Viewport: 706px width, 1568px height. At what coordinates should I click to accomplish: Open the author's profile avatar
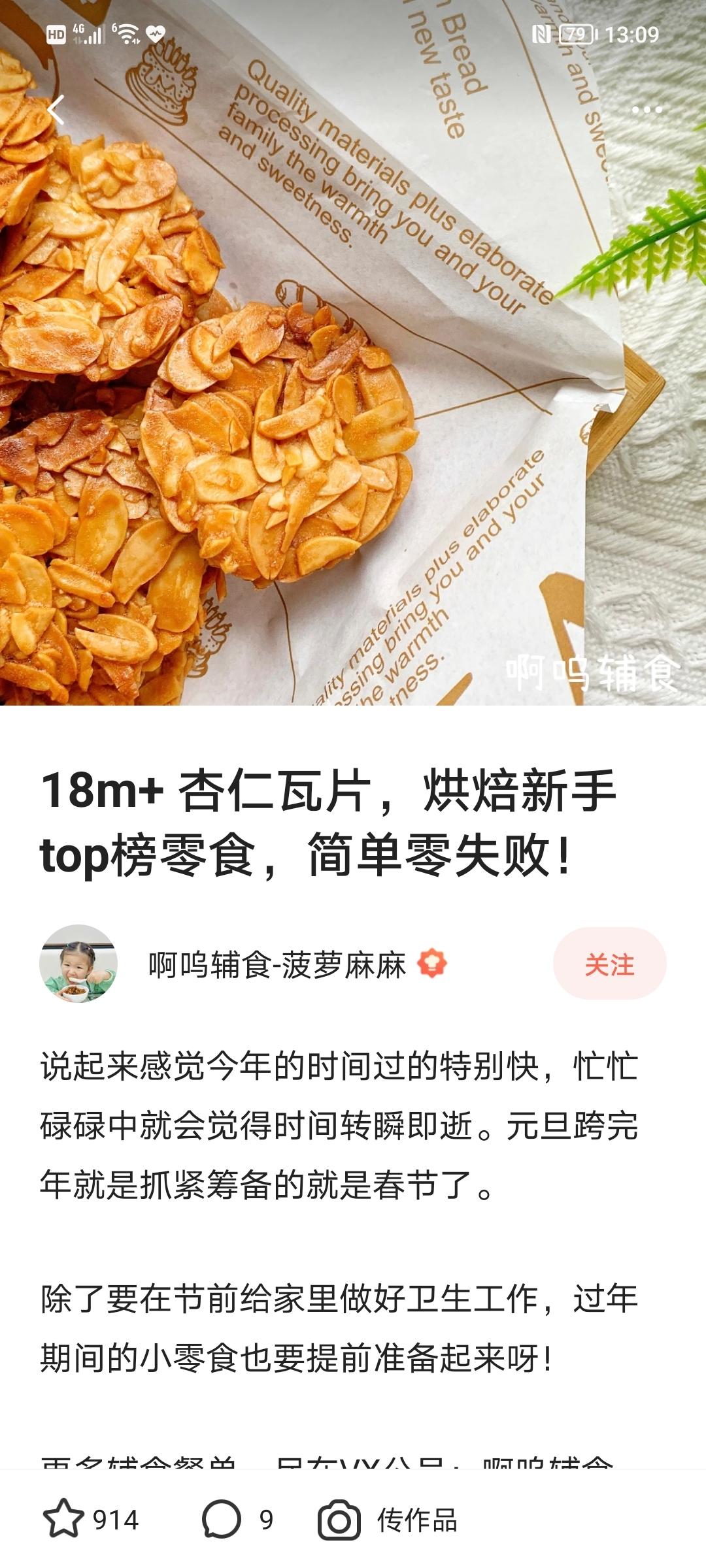(x=78, y=964)
